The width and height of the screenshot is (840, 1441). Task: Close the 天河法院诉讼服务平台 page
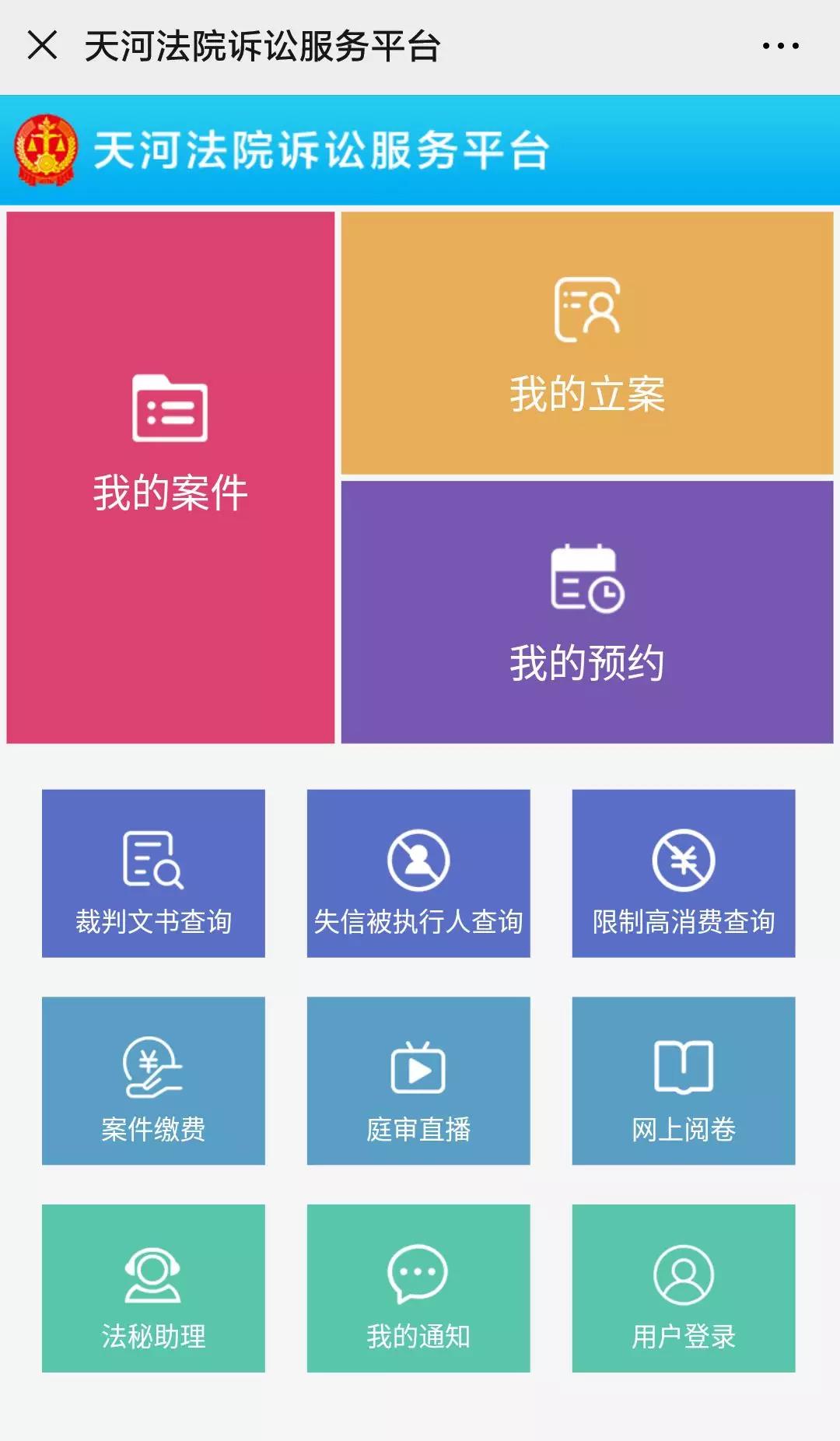[x=42, y=45]
